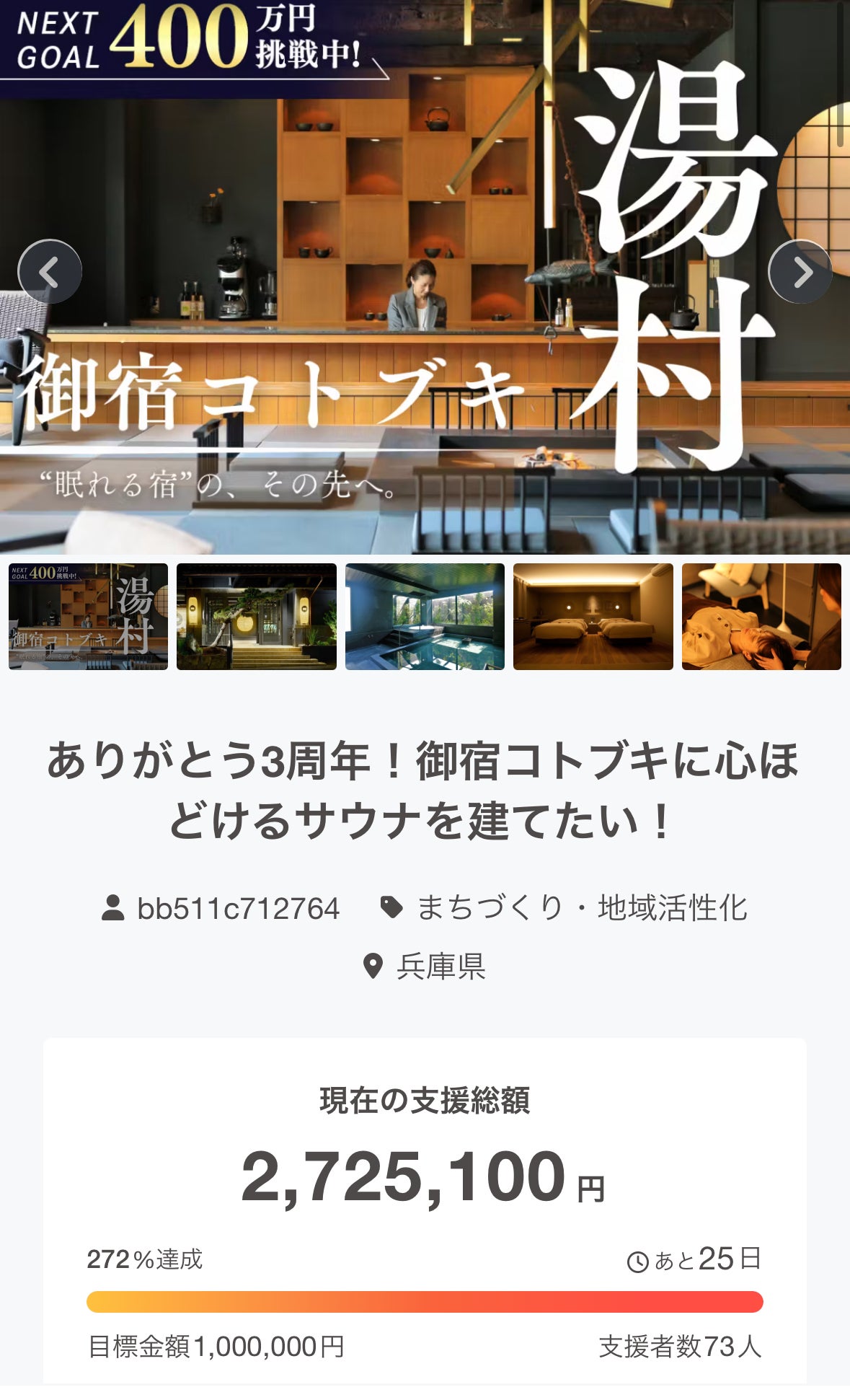Select the head massage photo thumbnail

tap(761, 617)
